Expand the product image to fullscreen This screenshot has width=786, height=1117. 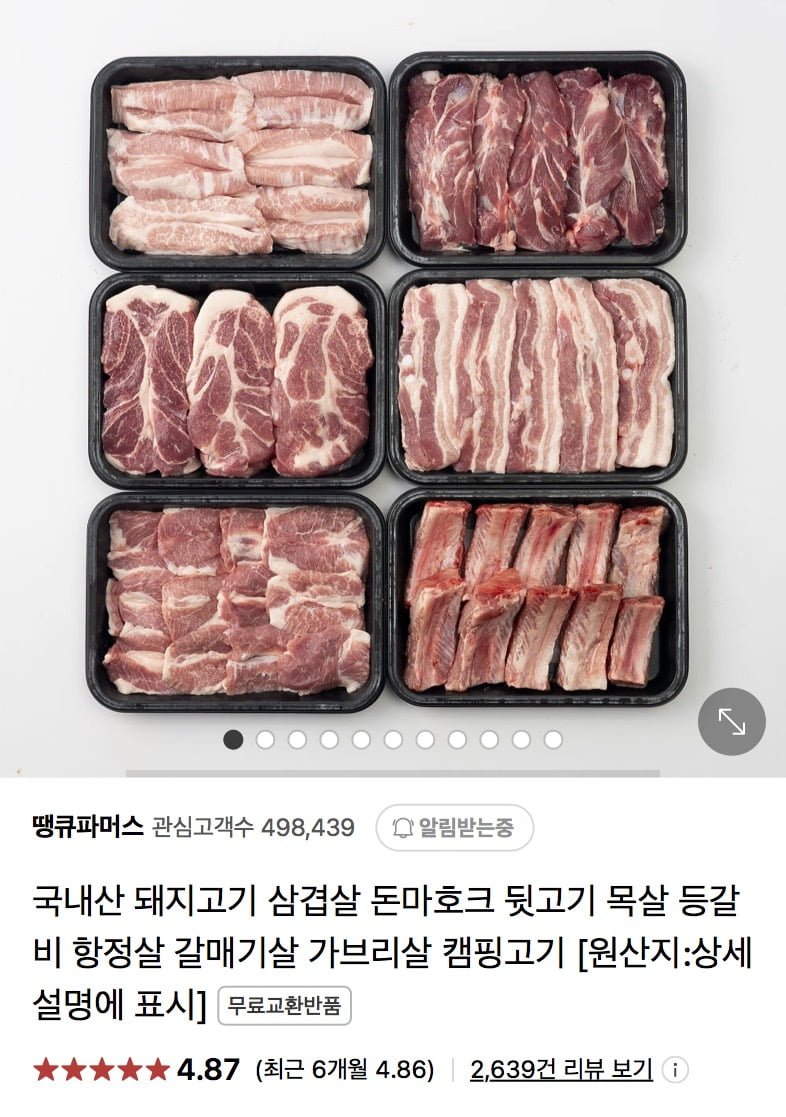click(731, 721)
